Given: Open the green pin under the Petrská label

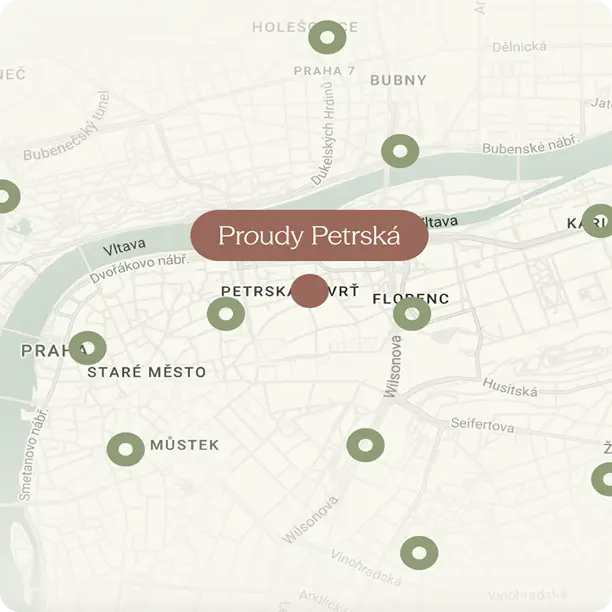Looking at the screenshot, I should tap(226, 314).
